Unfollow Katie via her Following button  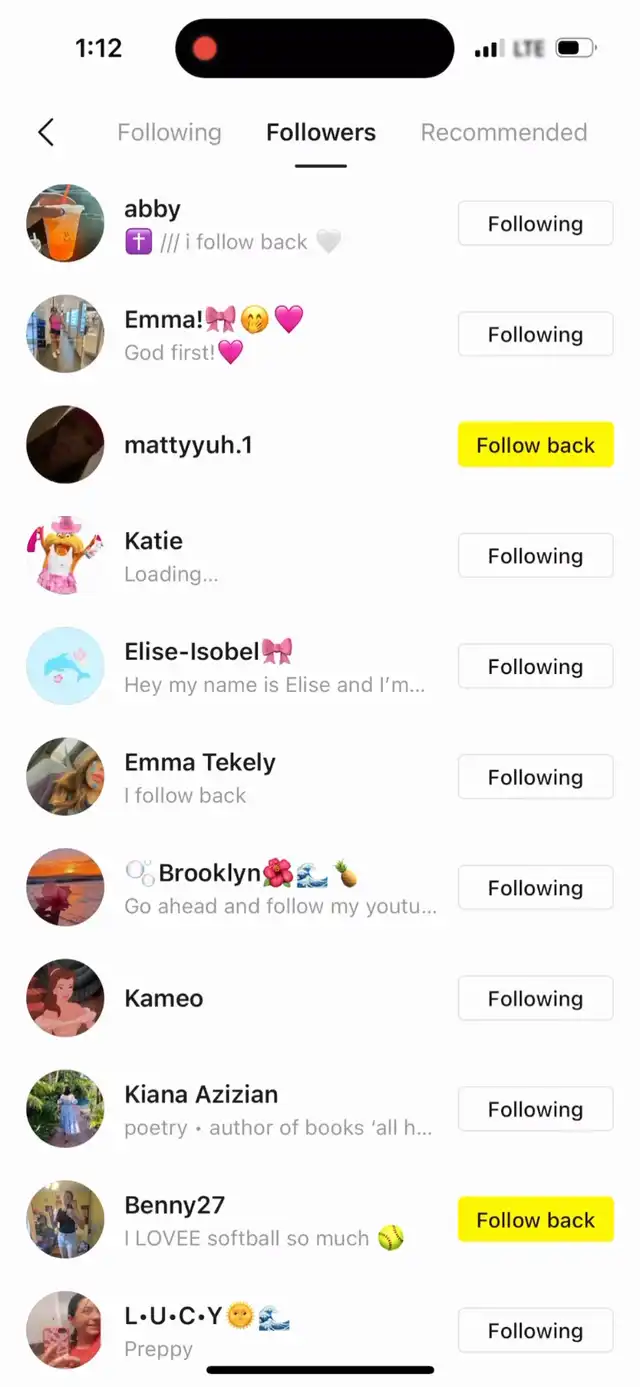click(535, 556)
